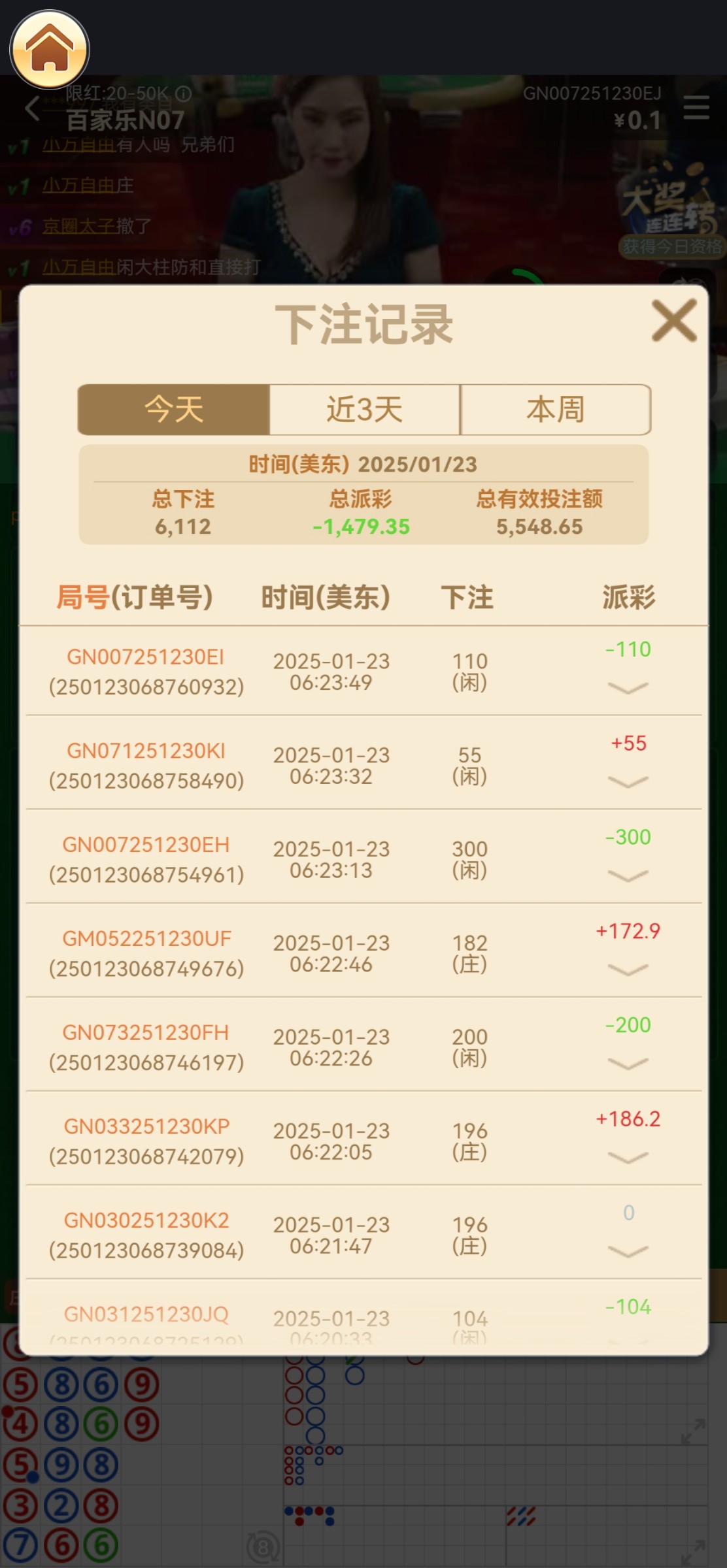Expand details for bet GN071251230KI
Viewport: 727px width, 1568px height.
[628, 782]
